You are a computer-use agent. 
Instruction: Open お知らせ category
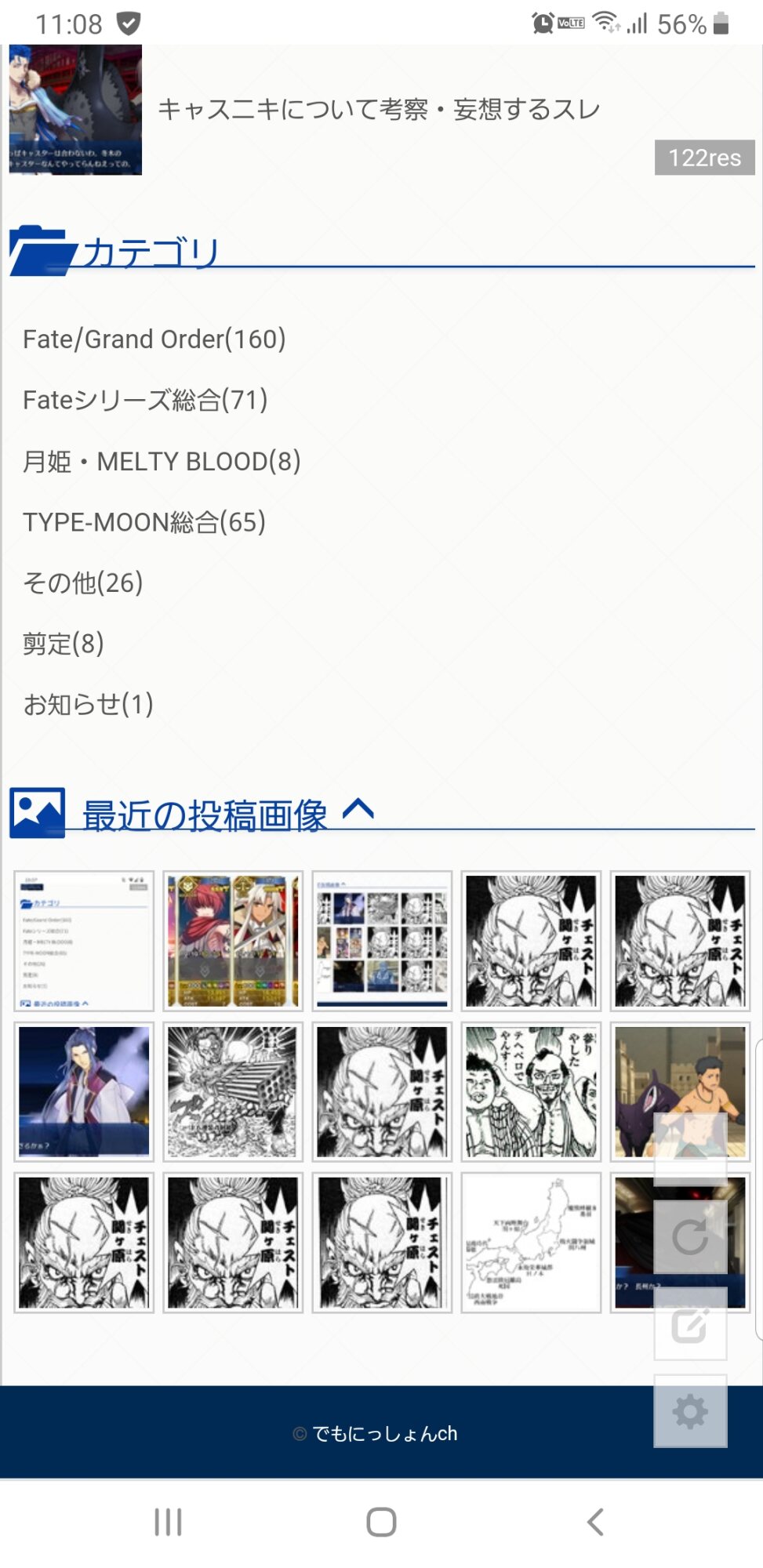[88, 705]
